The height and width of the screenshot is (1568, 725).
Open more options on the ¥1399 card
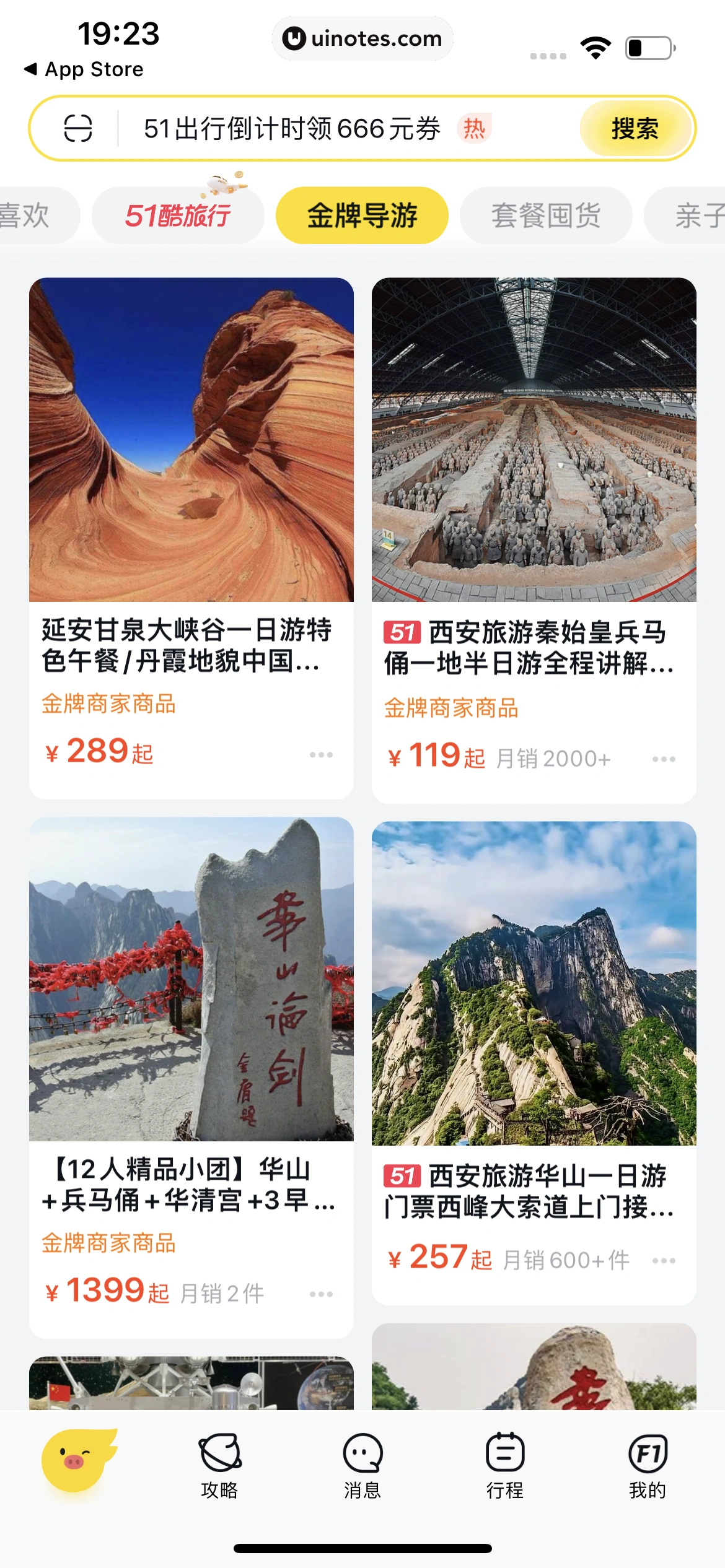321,1294
